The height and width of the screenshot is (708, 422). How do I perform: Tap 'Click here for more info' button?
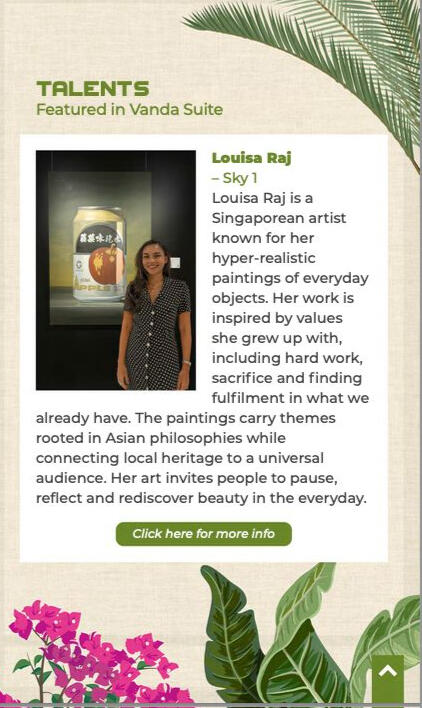(x=204, y=534)
